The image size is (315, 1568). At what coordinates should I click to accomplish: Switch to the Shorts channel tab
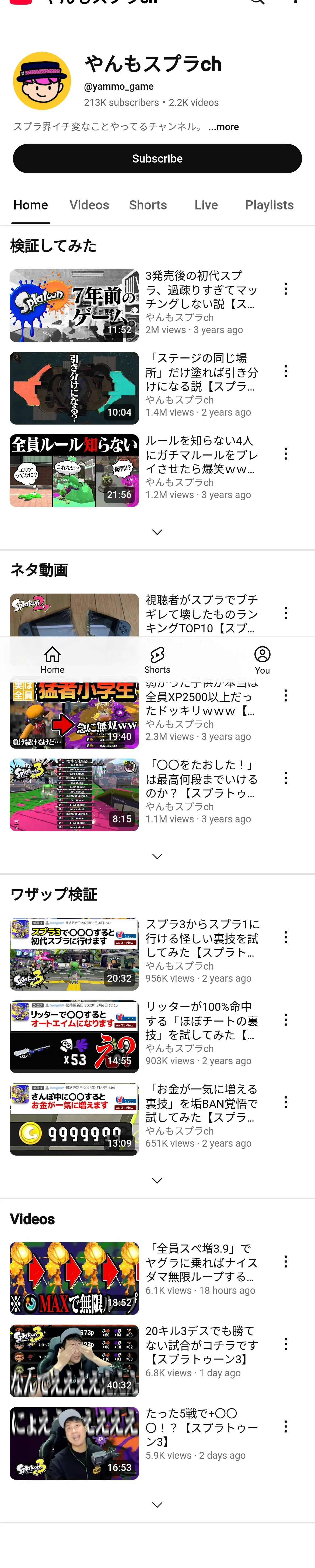click(x=148, y=205)
